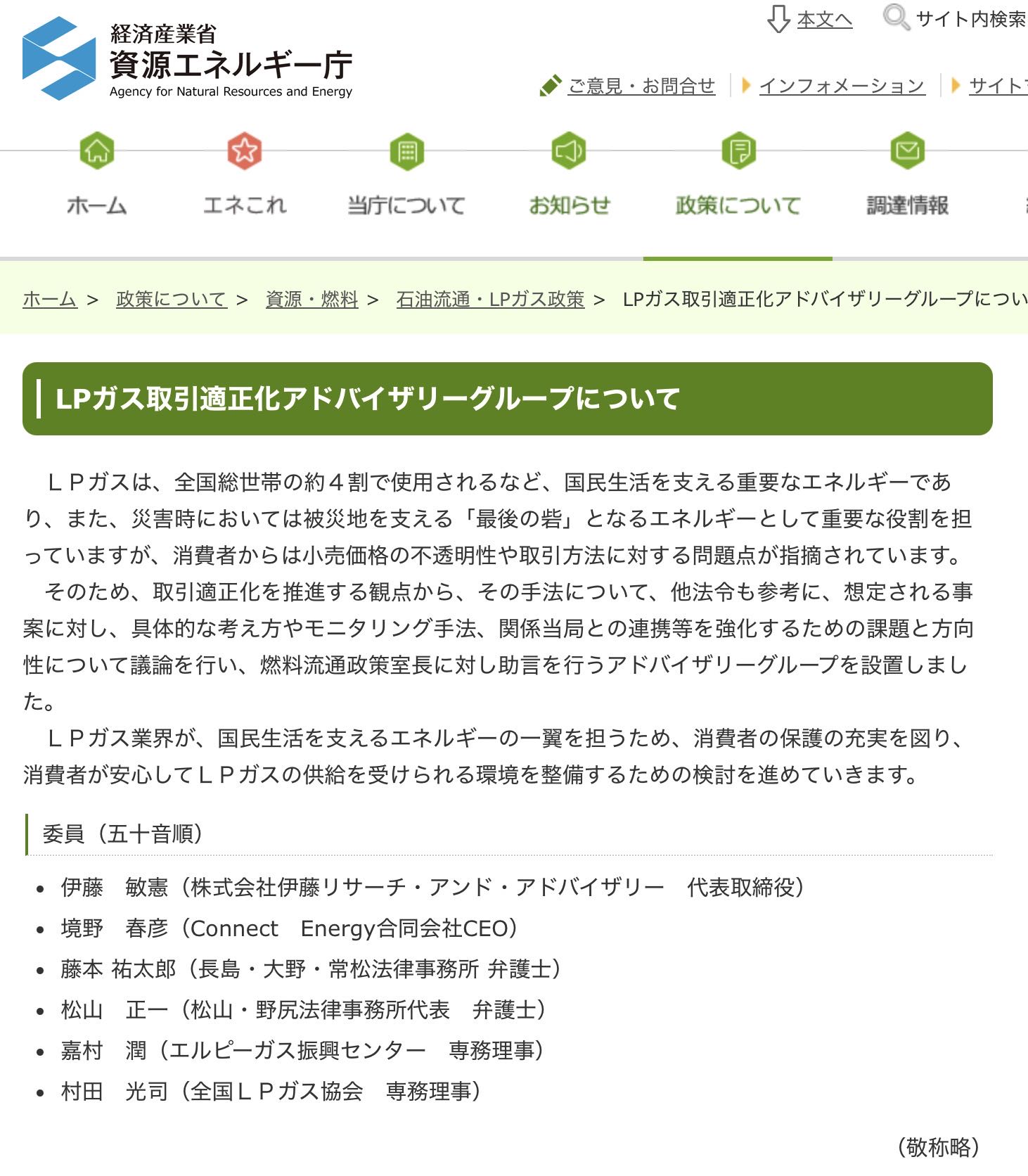Tap the 資源エネルギー庁 site logo
The height and width of the screenshot is (1176, 1028).
[x=188, y=59]
